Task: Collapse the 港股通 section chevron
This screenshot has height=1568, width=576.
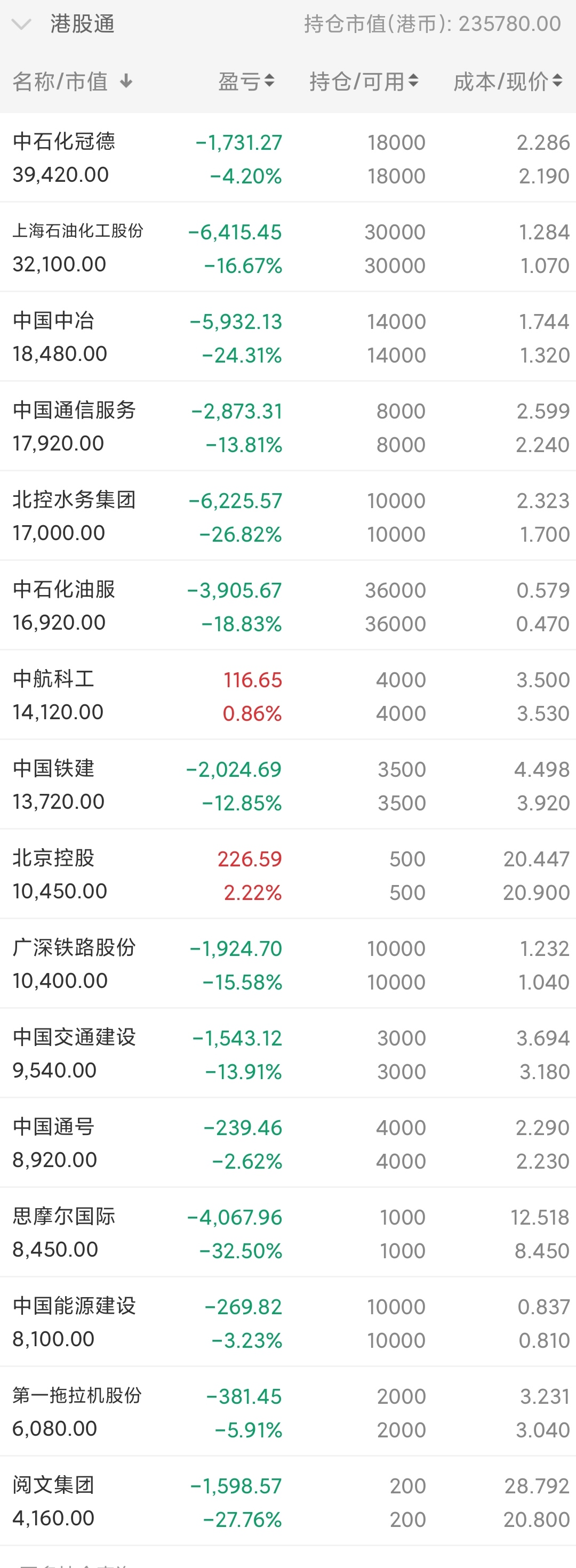Action: 21,25
